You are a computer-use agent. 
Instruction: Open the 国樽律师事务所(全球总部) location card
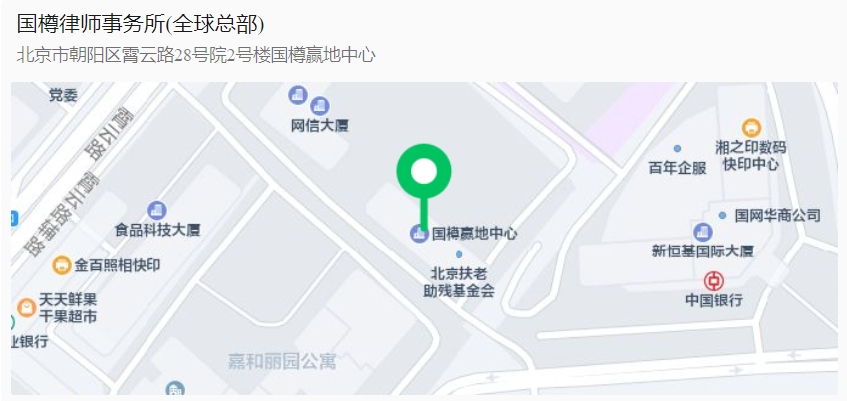[x=141, y=25]
